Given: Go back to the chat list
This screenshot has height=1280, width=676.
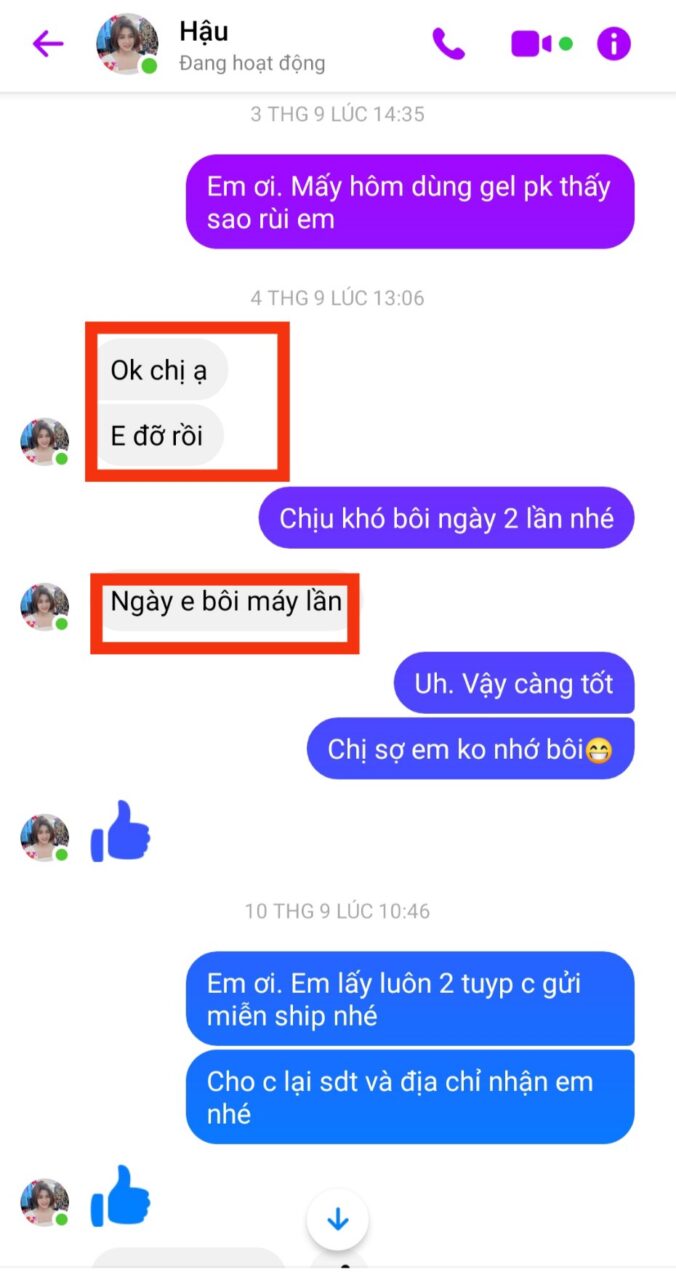Looking at the screenshot, I should [x=48, y=44].
